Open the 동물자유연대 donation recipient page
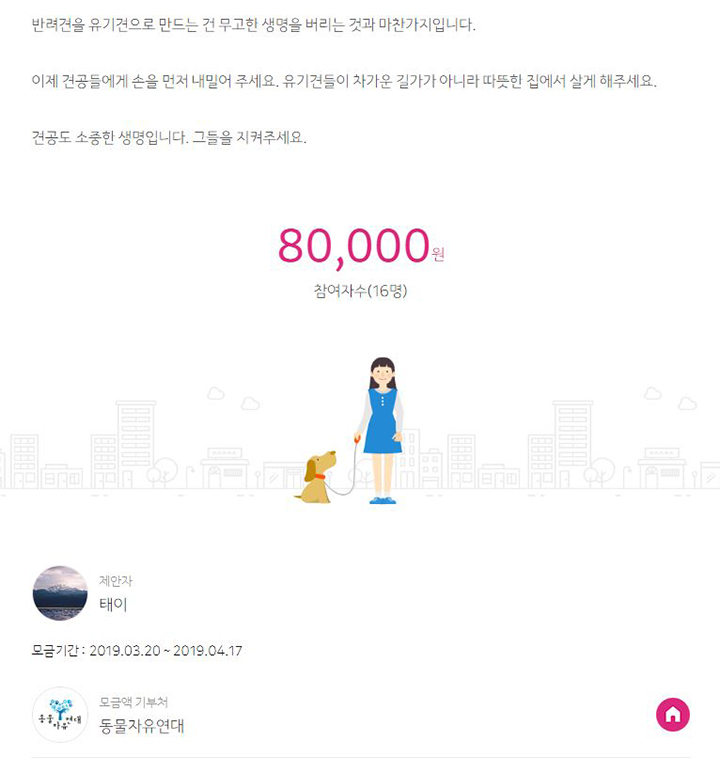The width and height of the screenshot is (720, 773). click(x=142, y=726)
